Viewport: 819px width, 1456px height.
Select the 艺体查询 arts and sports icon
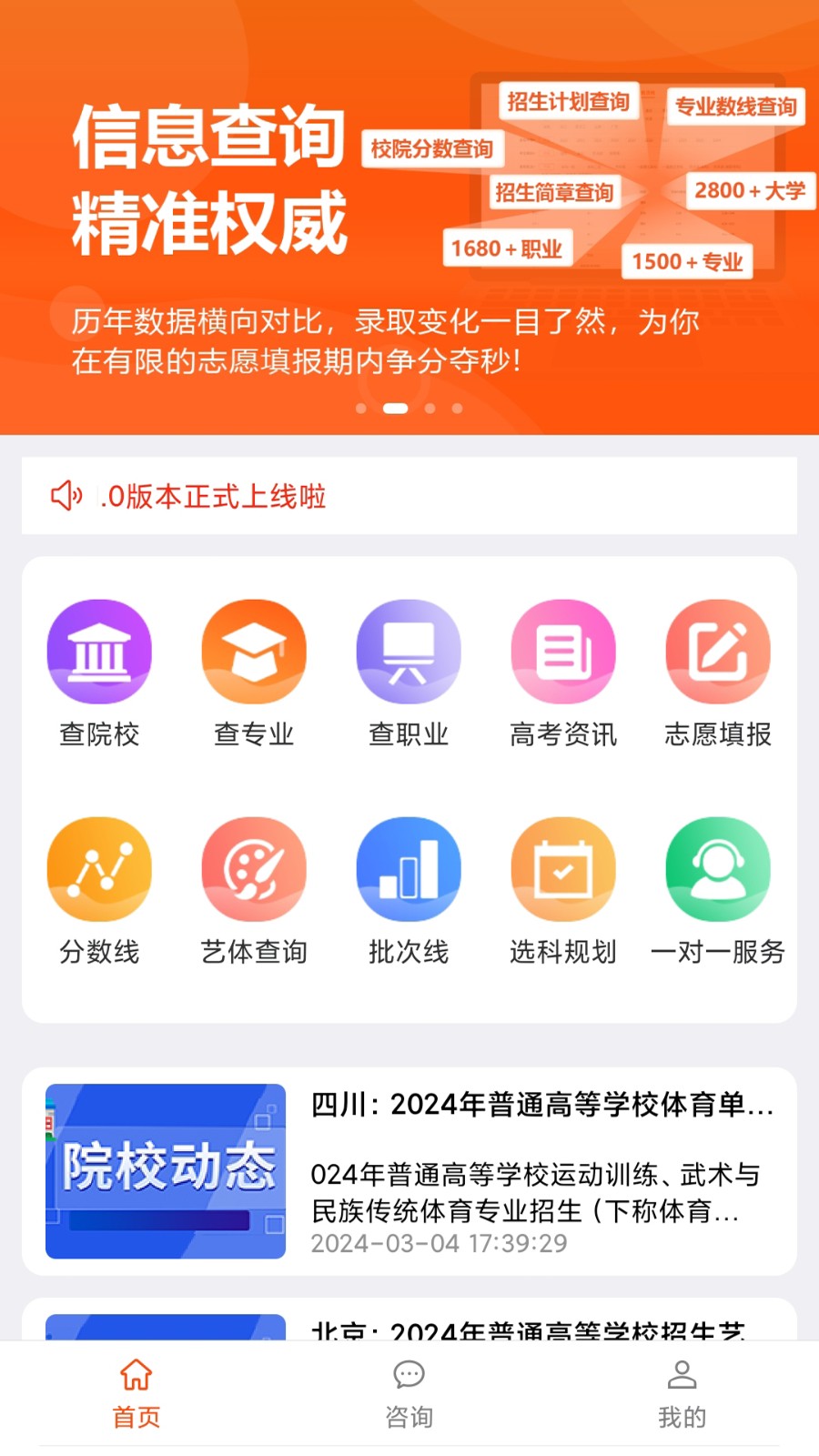[x=254, y=869]
